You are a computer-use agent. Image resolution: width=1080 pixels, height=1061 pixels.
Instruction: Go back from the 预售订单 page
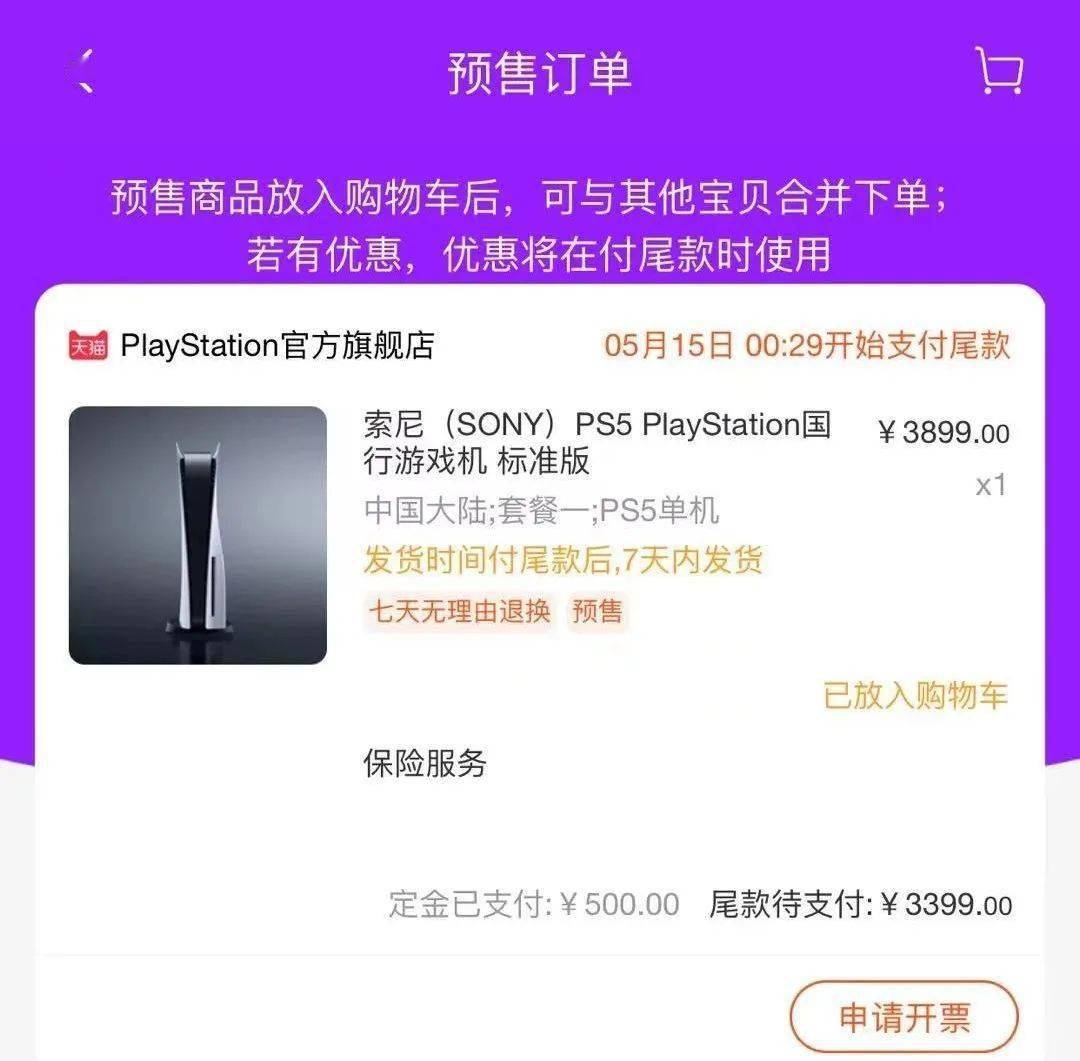[84, 73]
